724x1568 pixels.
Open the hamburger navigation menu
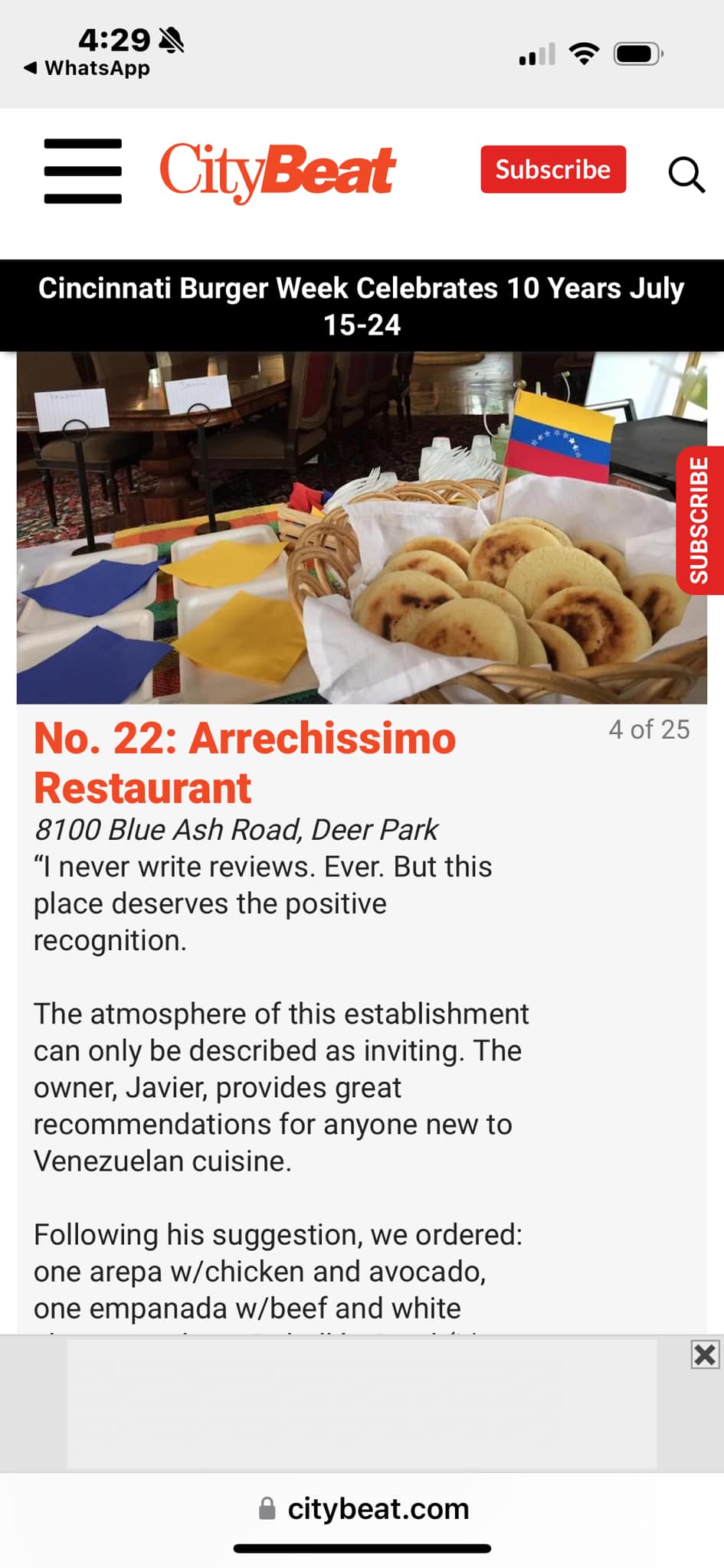coord(83,171)
